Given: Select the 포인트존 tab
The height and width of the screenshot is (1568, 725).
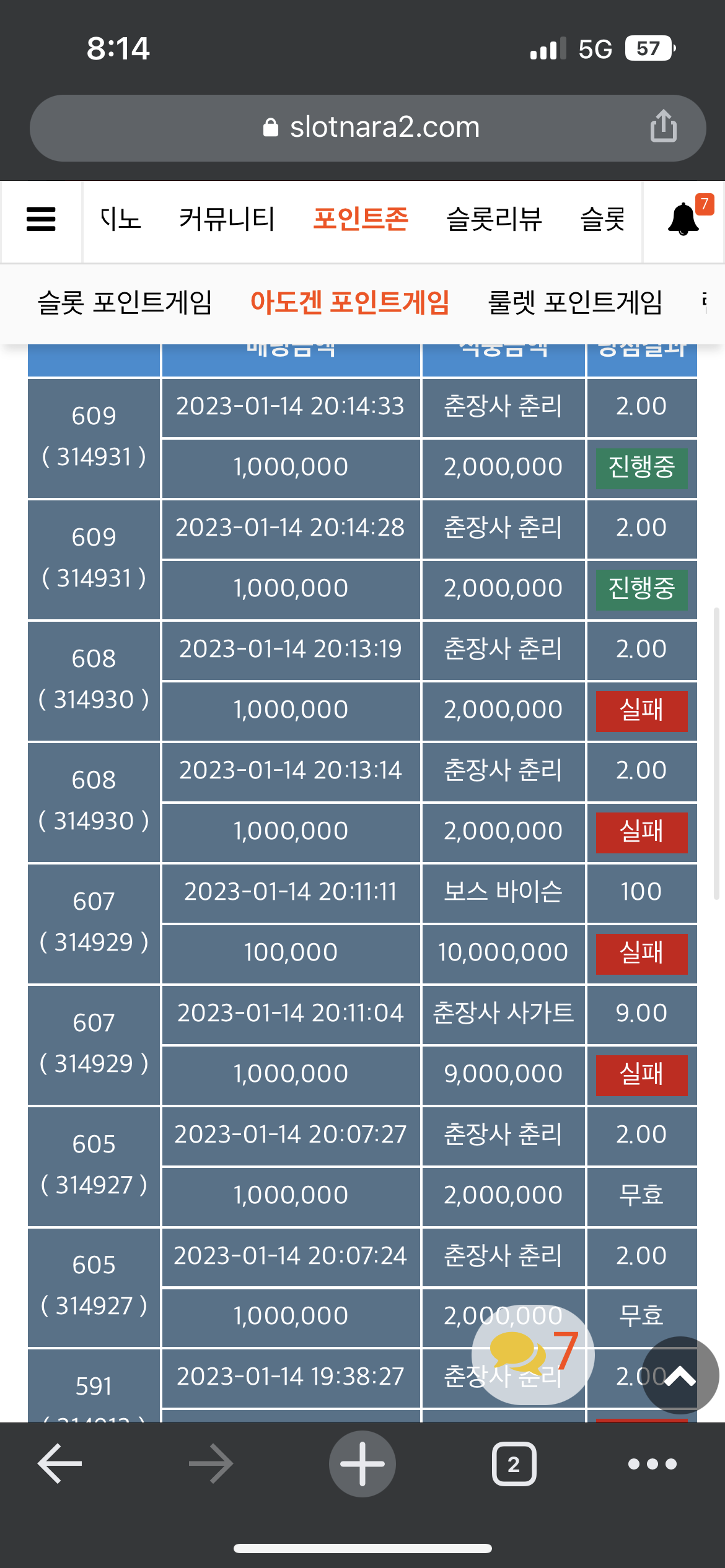Looking at the screenshot, I should coord(361,219).
